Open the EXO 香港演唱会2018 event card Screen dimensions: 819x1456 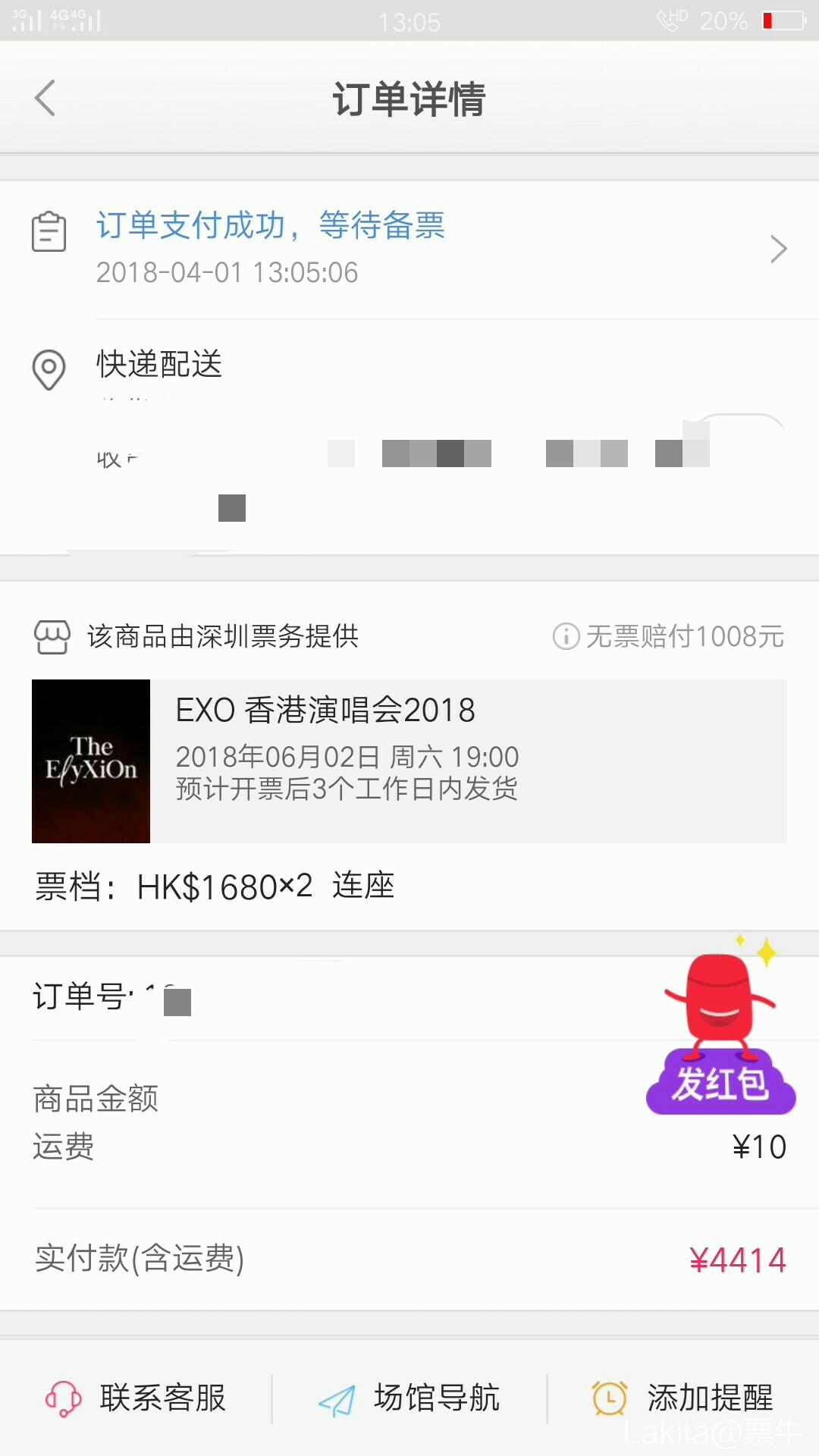(409, 761)
